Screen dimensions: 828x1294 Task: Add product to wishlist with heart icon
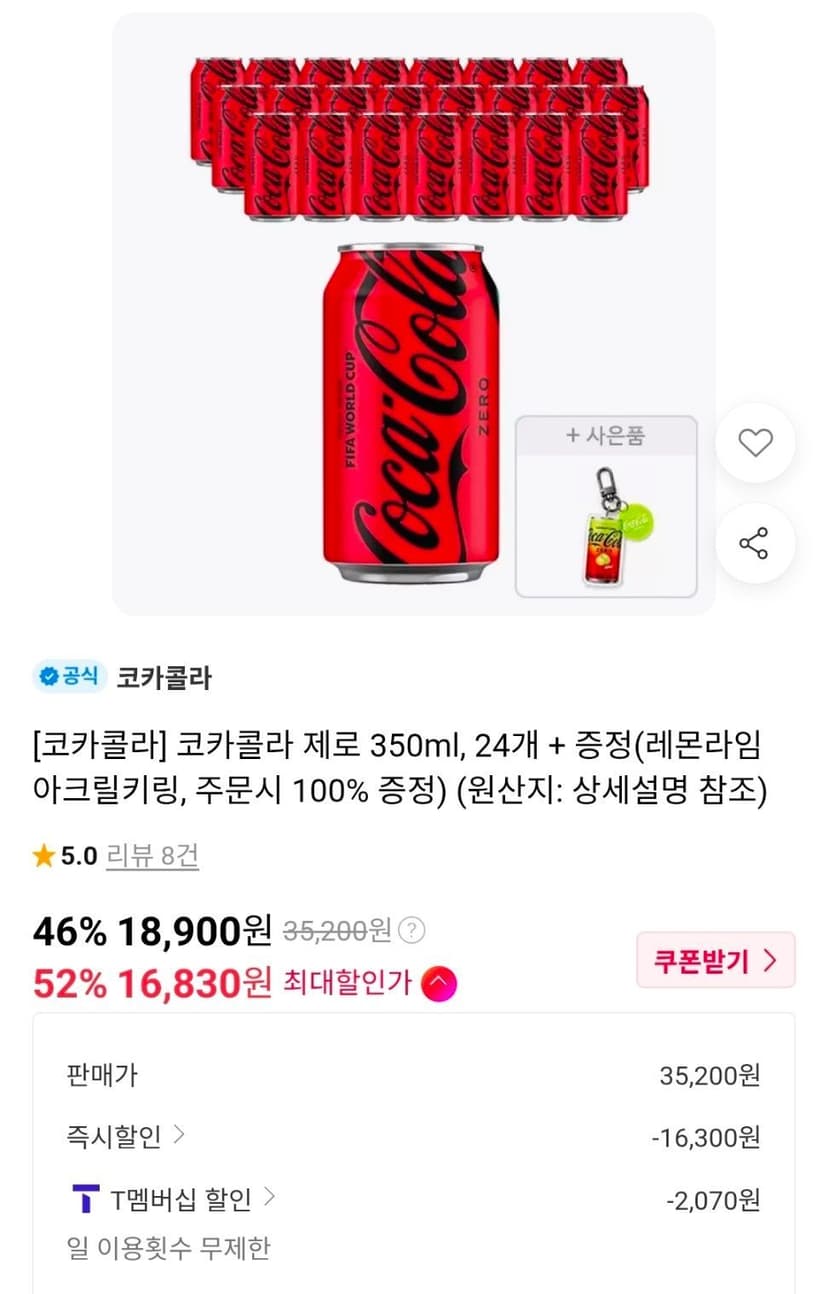tap(755, 442)
